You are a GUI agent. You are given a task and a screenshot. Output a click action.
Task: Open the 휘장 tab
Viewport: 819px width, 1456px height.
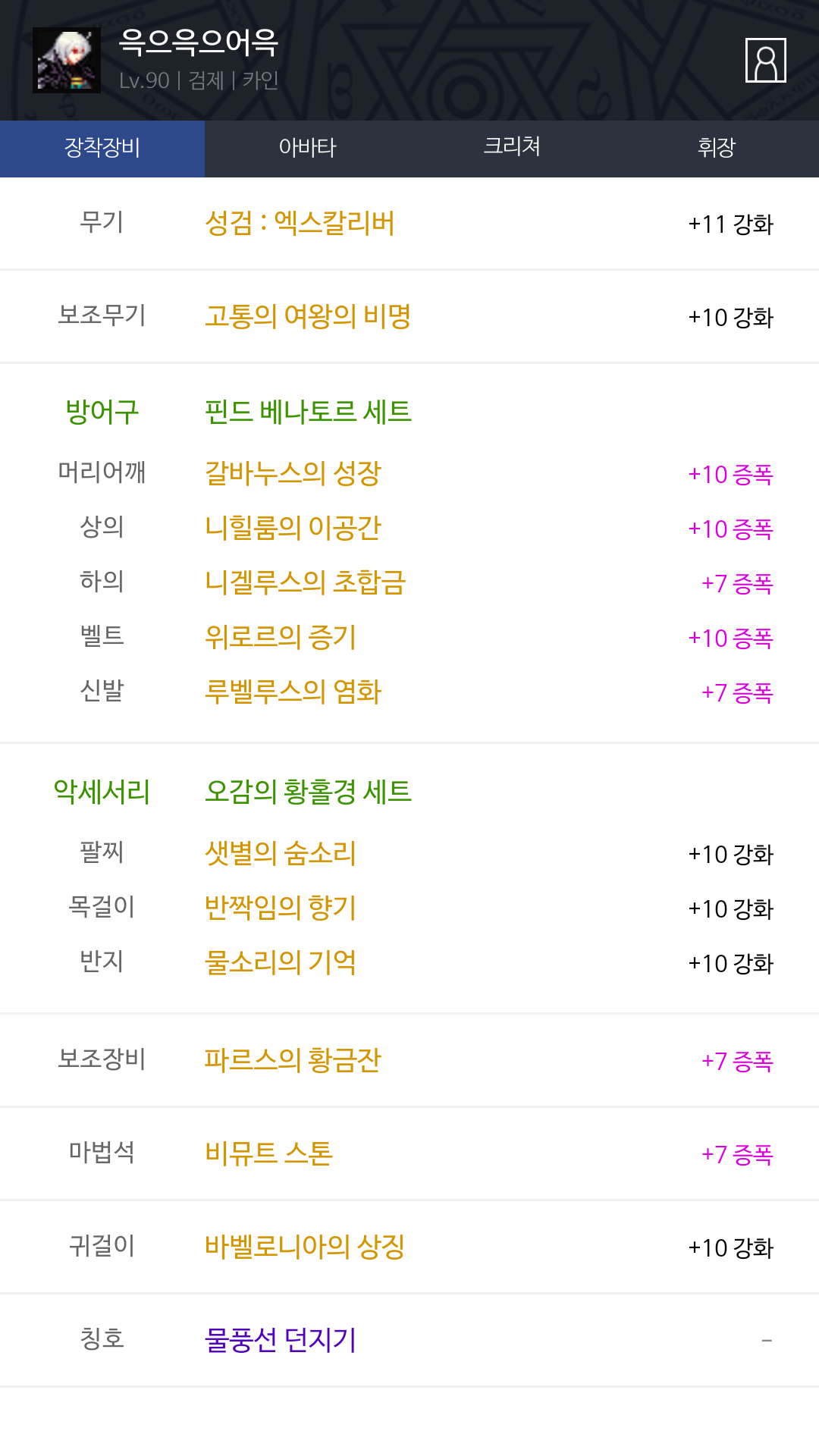coord(717,149)
